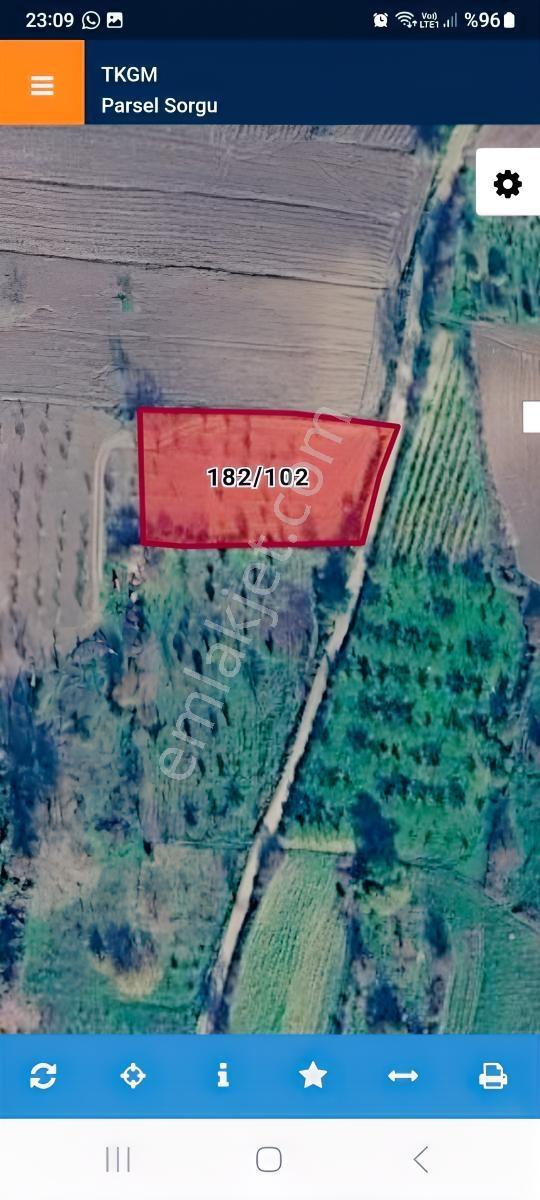Add parcel to favorites with the star
The image size is (540, 1200).
pos(313,1076)
